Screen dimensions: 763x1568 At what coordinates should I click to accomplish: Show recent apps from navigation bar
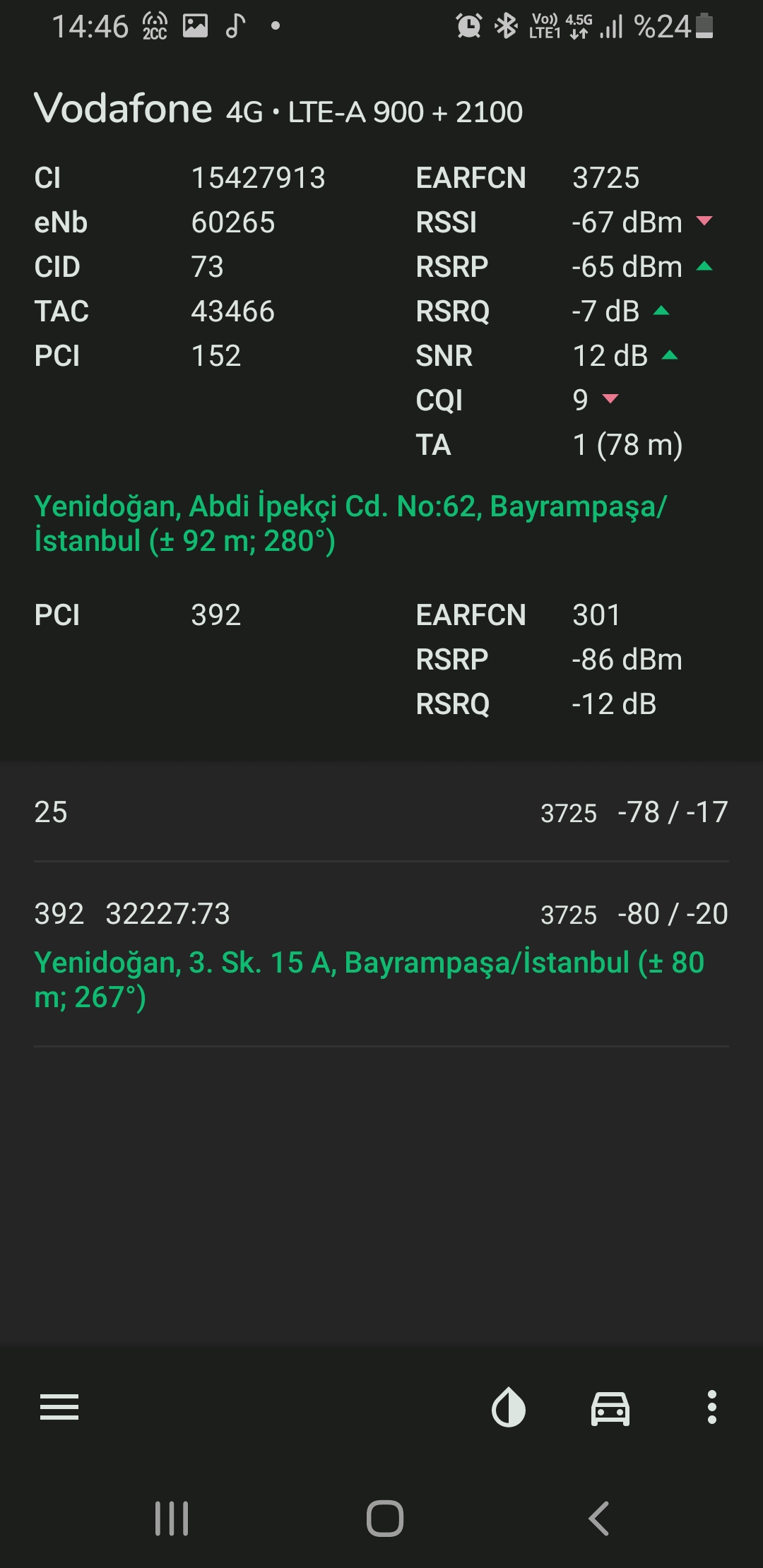coord(172,1518)
